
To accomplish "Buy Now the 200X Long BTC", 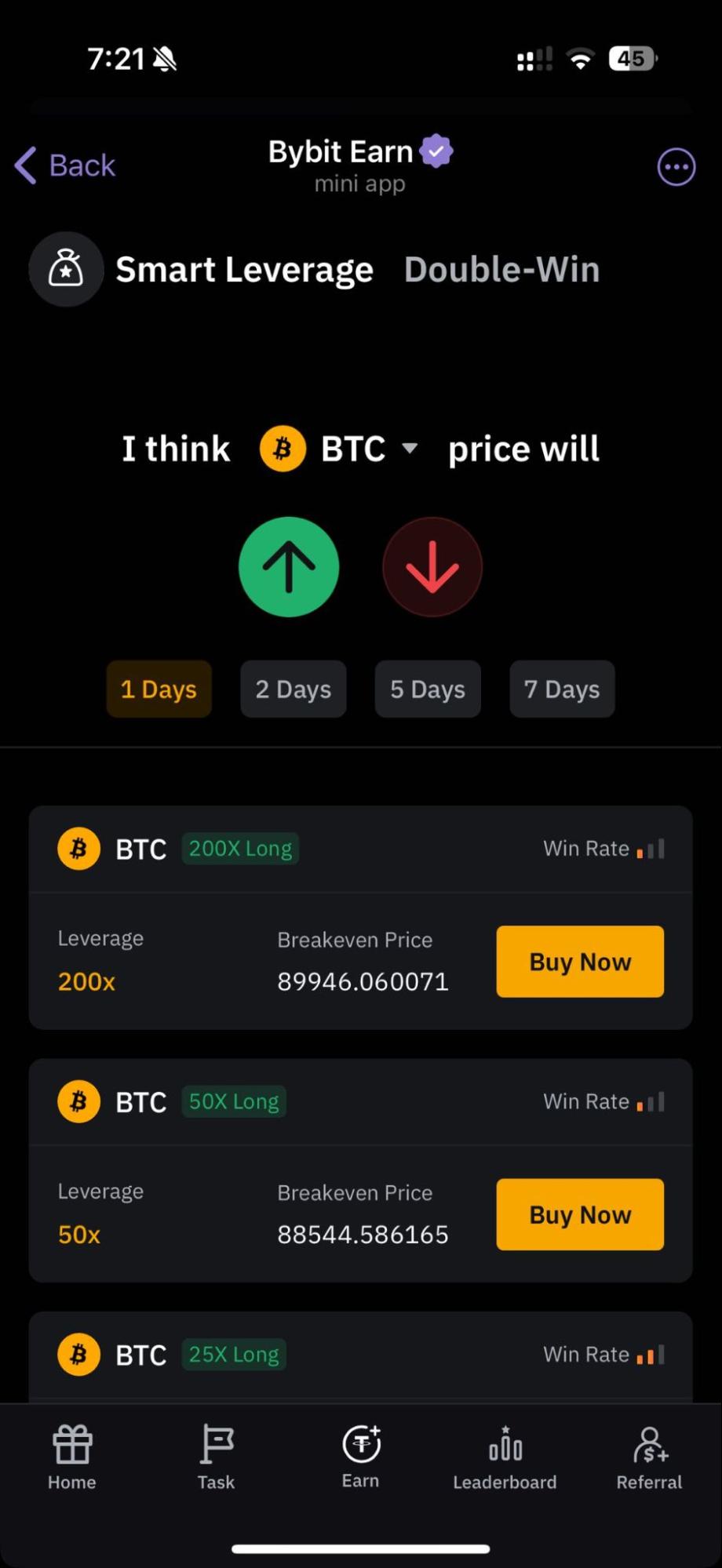I will (580, 962).
